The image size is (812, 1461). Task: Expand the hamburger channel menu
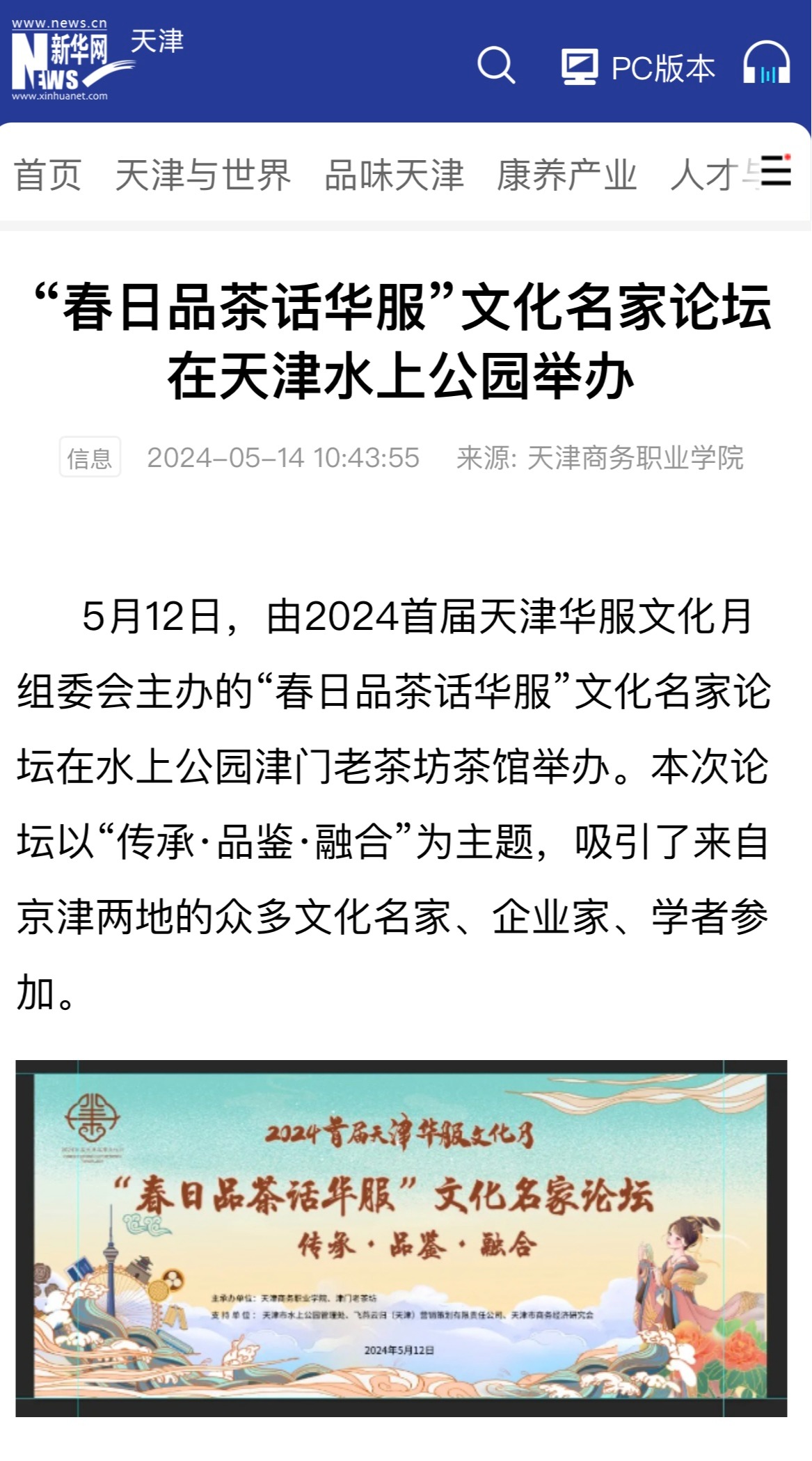point(776,171)
